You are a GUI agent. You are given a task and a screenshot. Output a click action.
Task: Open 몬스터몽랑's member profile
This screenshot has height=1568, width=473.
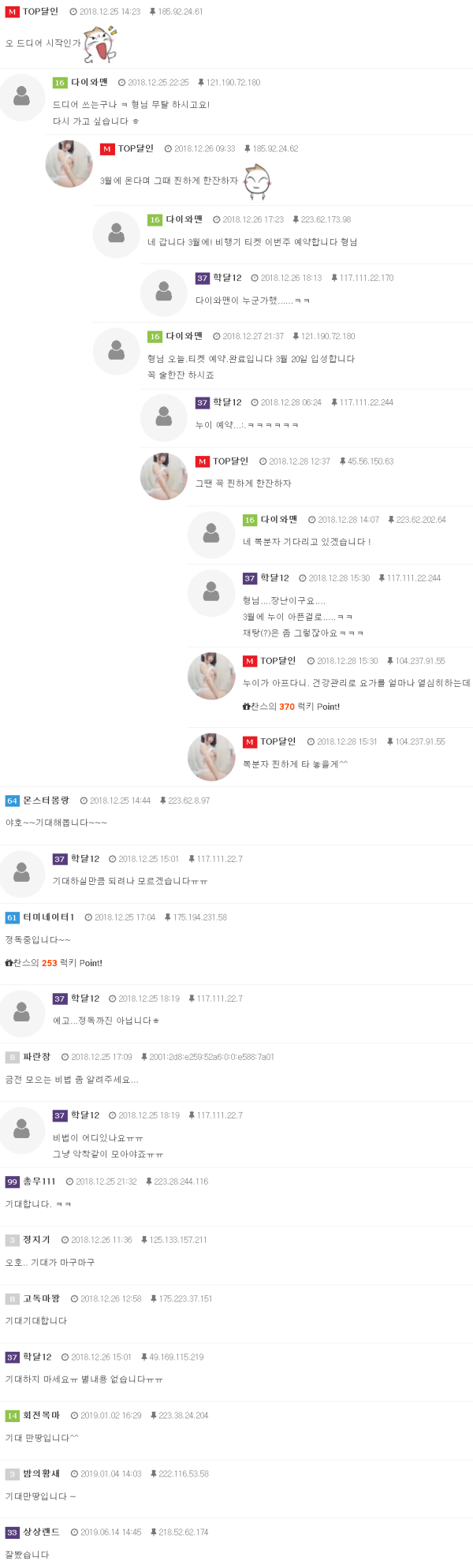46,800
